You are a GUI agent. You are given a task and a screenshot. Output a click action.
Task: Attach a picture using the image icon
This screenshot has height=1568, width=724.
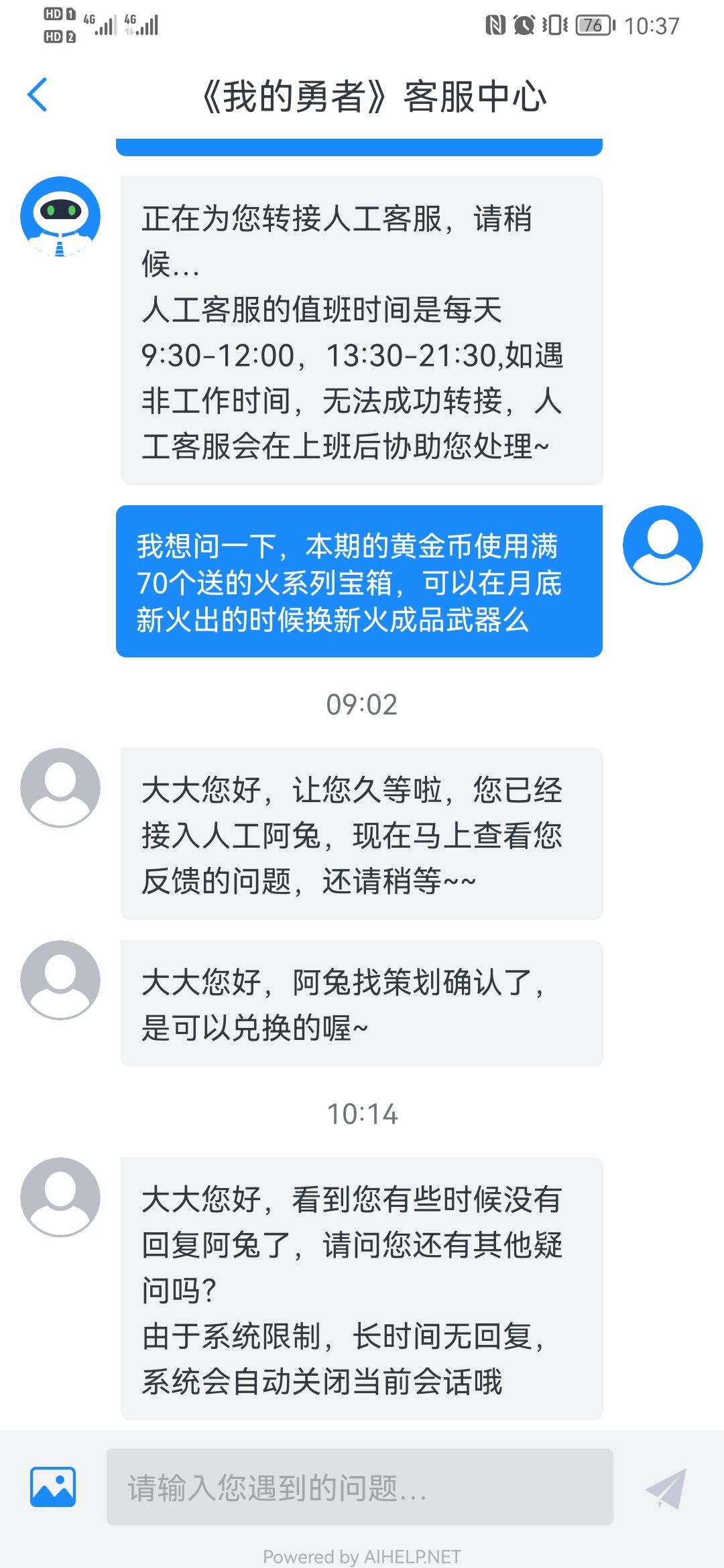pyautogui.click(x=53, y=1487)
